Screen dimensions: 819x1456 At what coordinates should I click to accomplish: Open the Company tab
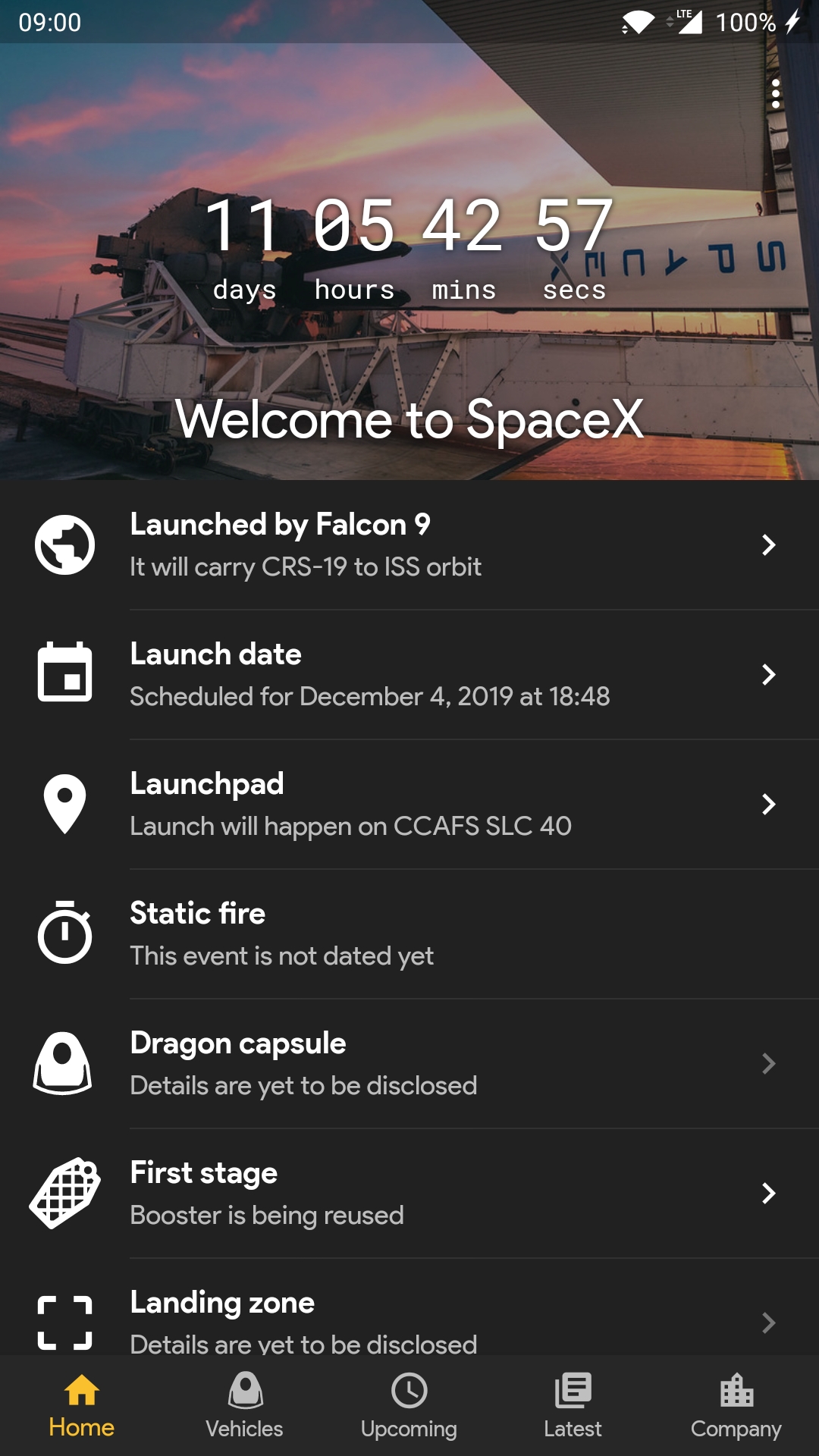736,1406
